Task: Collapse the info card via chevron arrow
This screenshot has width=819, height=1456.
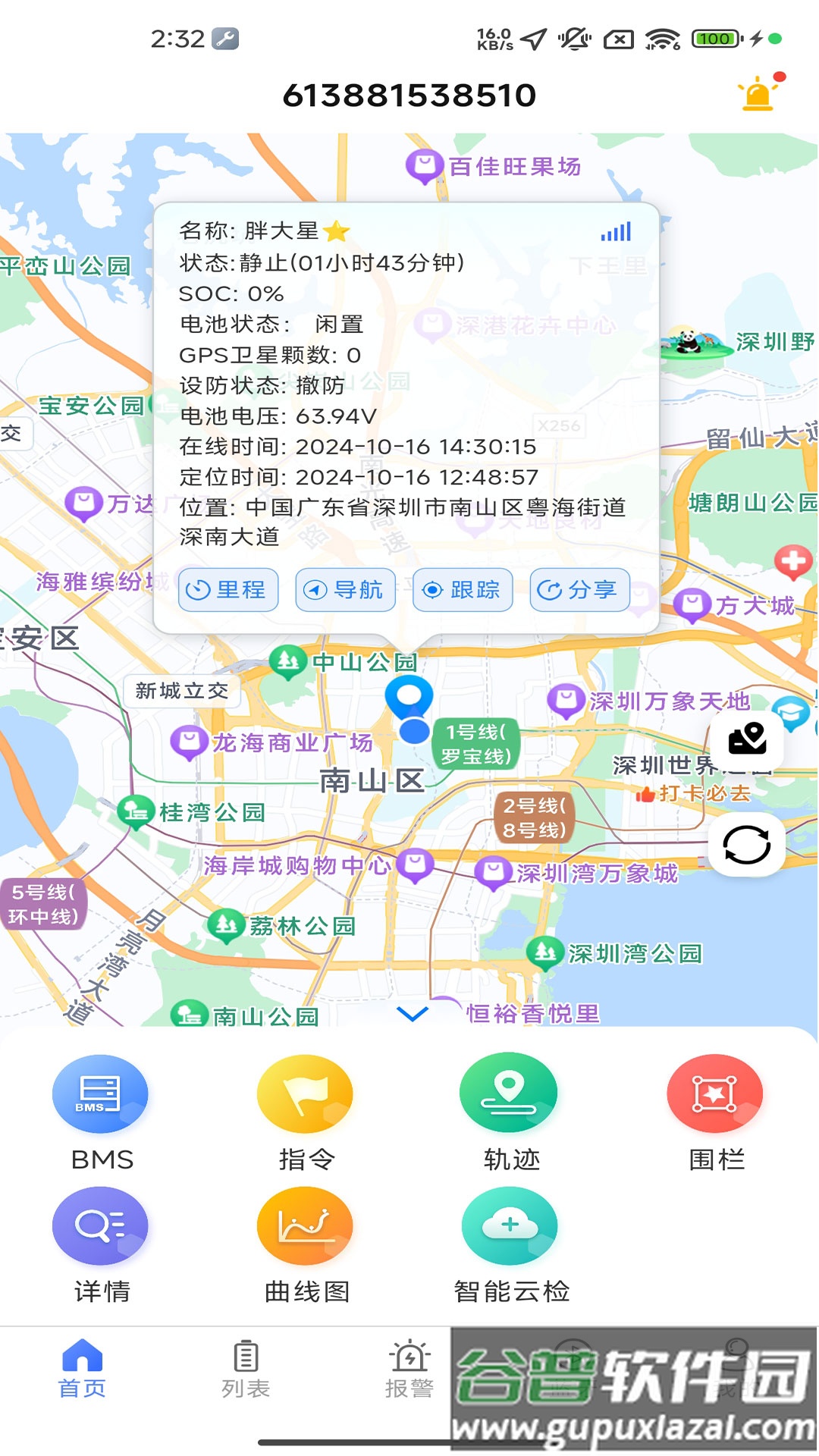Action: 412,1014
